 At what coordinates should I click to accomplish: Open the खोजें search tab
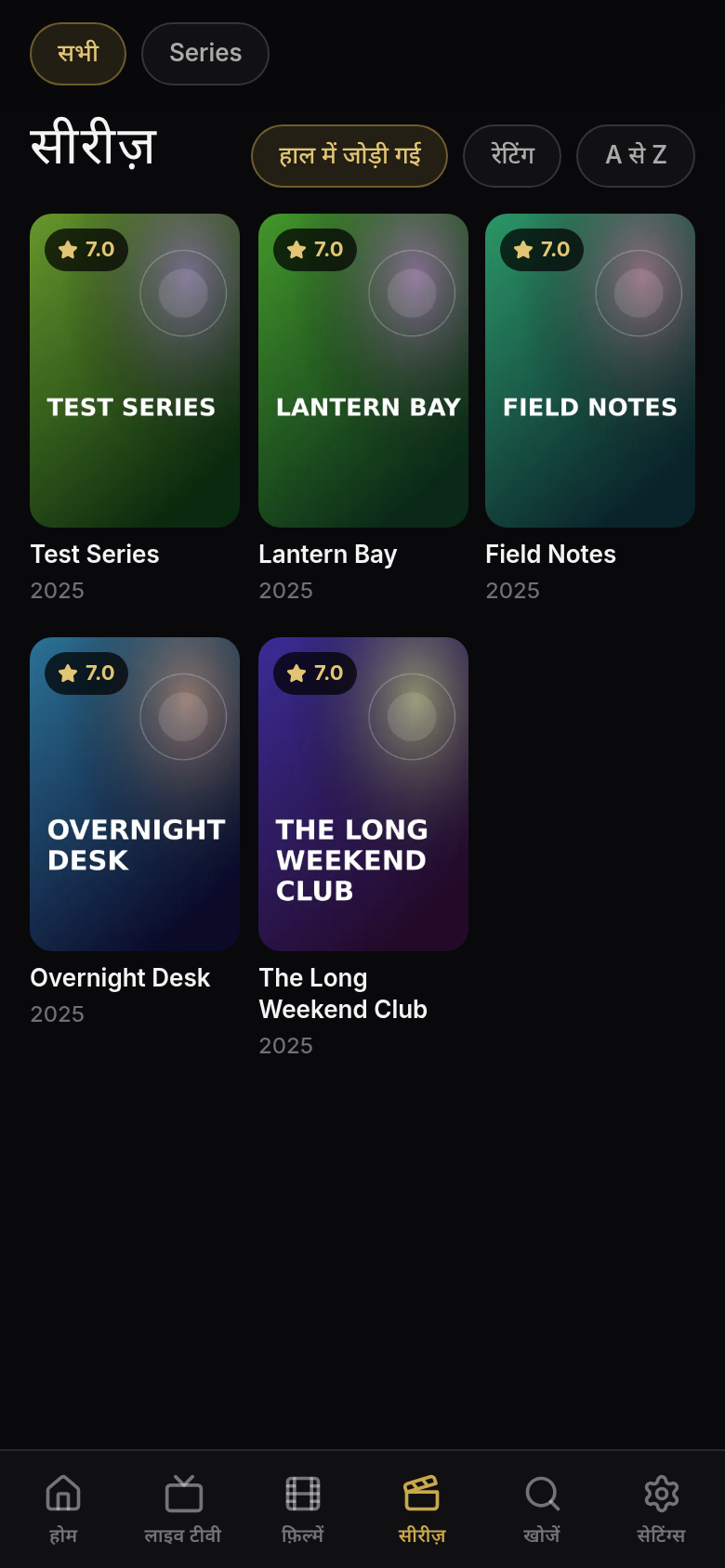tap(542, 1509)
